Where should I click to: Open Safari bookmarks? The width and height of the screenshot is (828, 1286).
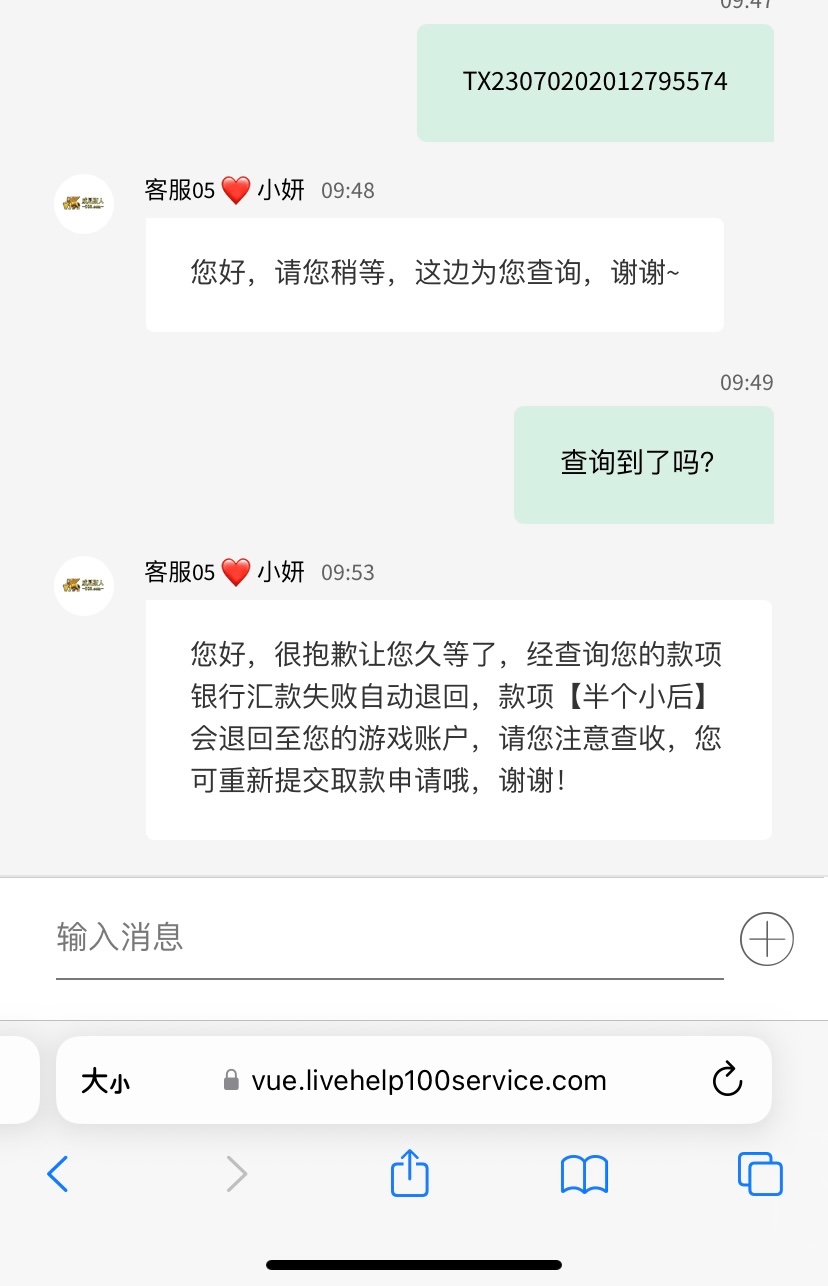click(584, 1174)
